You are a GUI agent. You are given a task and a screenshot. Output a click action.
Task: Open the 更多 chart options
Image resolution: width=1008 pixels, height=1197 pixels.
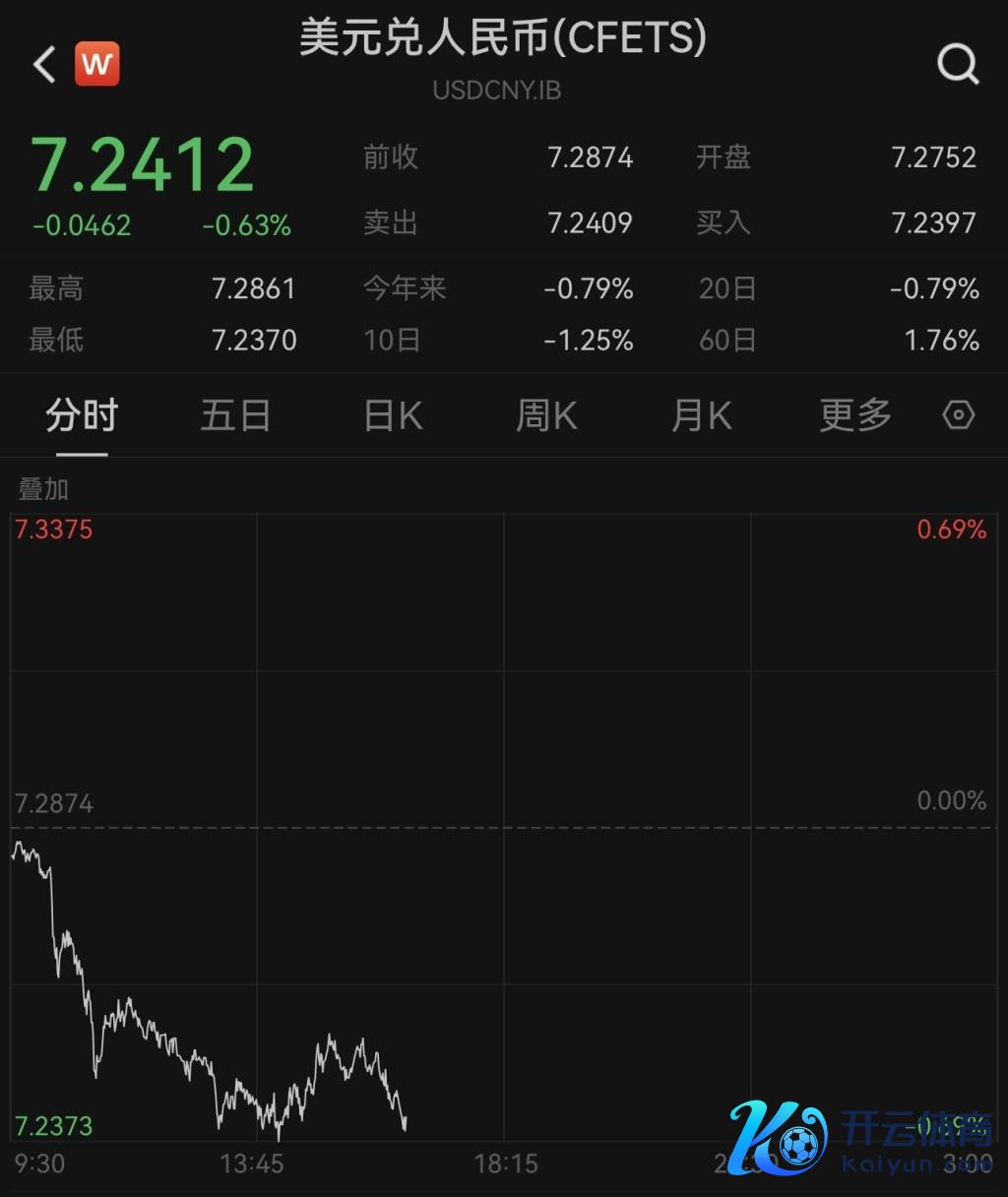[x=855, y=415]
